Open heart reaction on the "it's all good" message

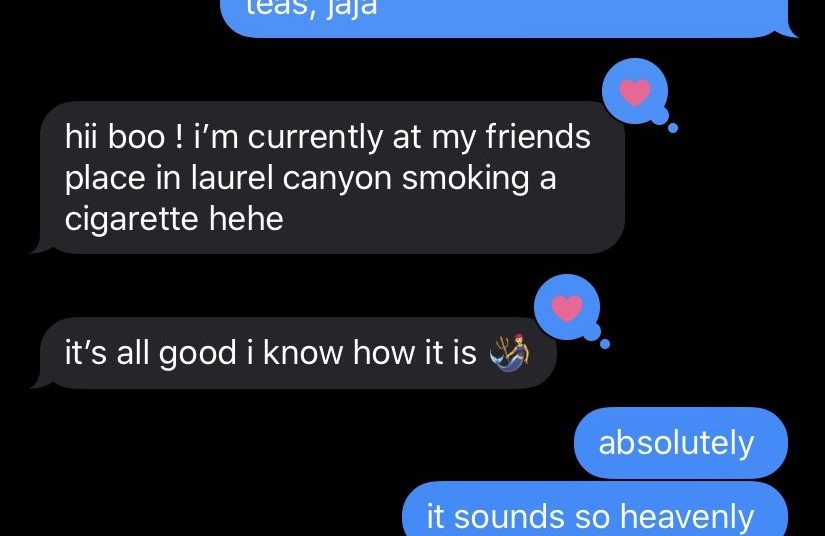click(567, 308)
